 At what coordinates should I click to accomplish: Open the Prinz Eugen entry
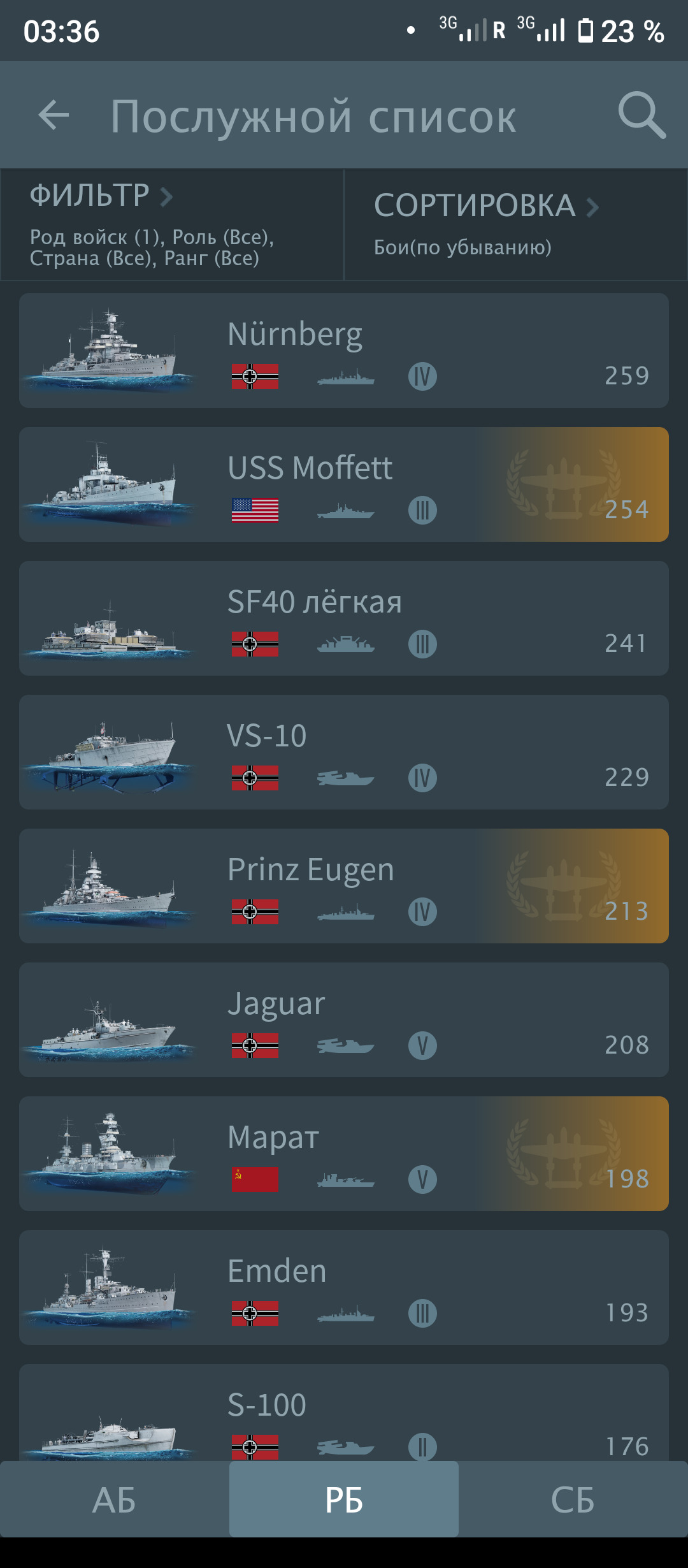pyautogui.click(x=344, y=886)
